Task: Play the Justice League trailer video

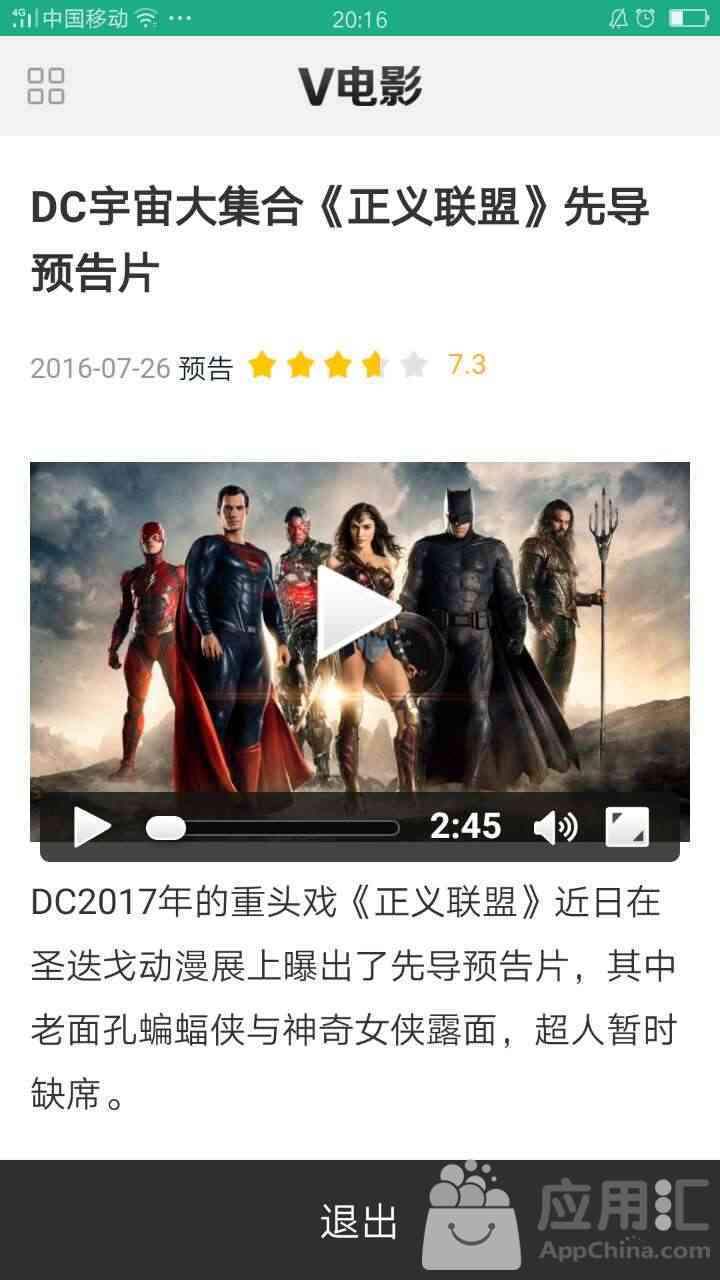Action: point(358,610)
